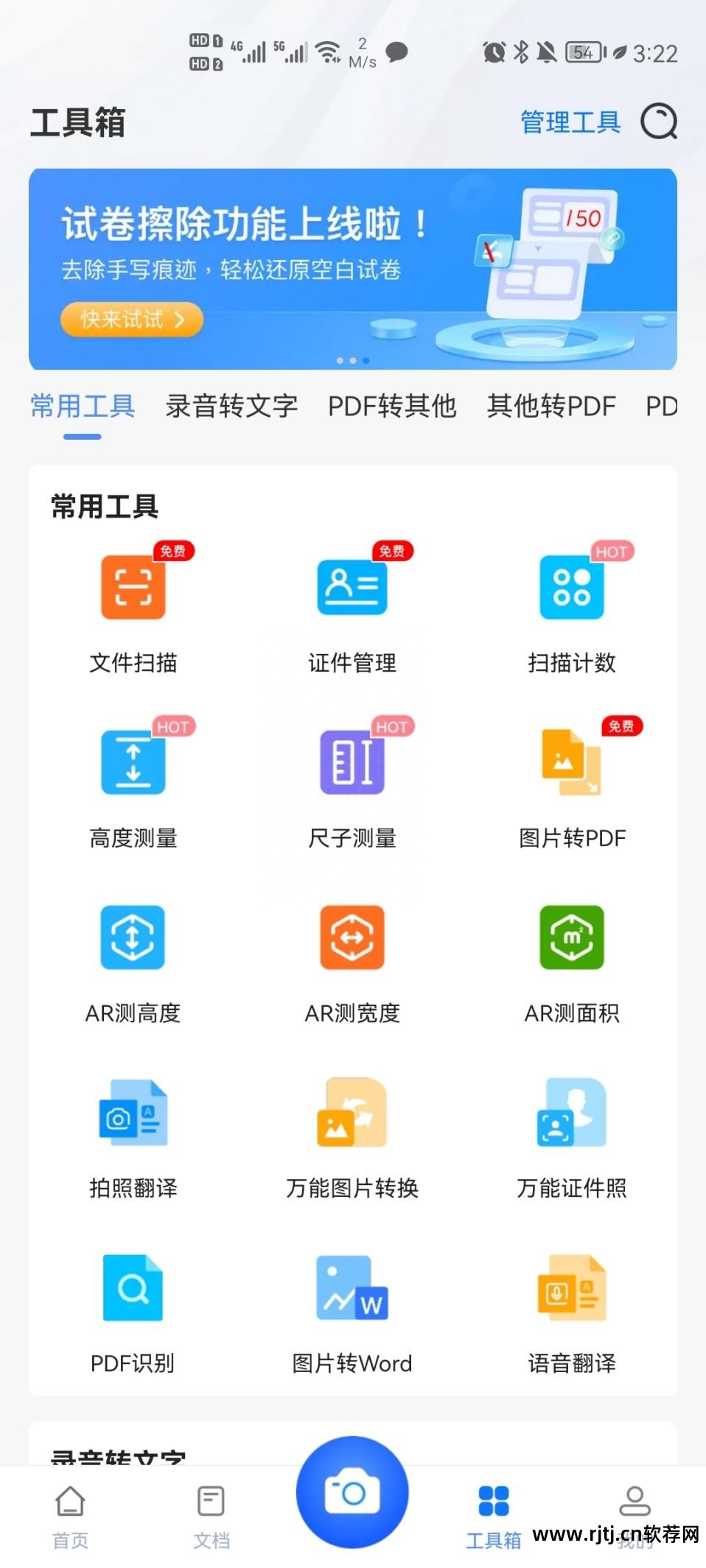Screen dimensions: 706x1568
Task: Tap the blue camera button
Action: [x=352, y=1492]
